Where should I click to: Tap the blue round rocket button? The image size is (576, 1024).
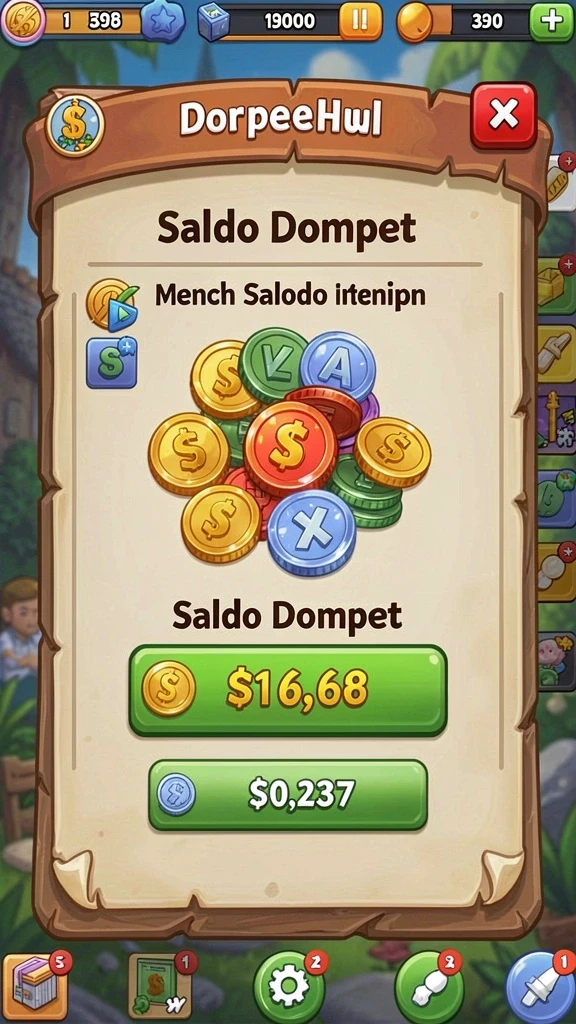tap(539, 988)
